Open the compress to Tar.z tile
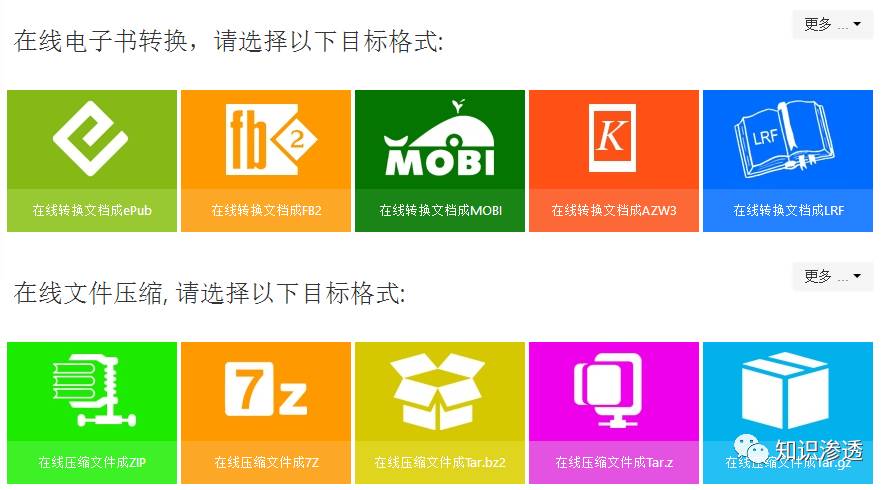 point(614,413)
